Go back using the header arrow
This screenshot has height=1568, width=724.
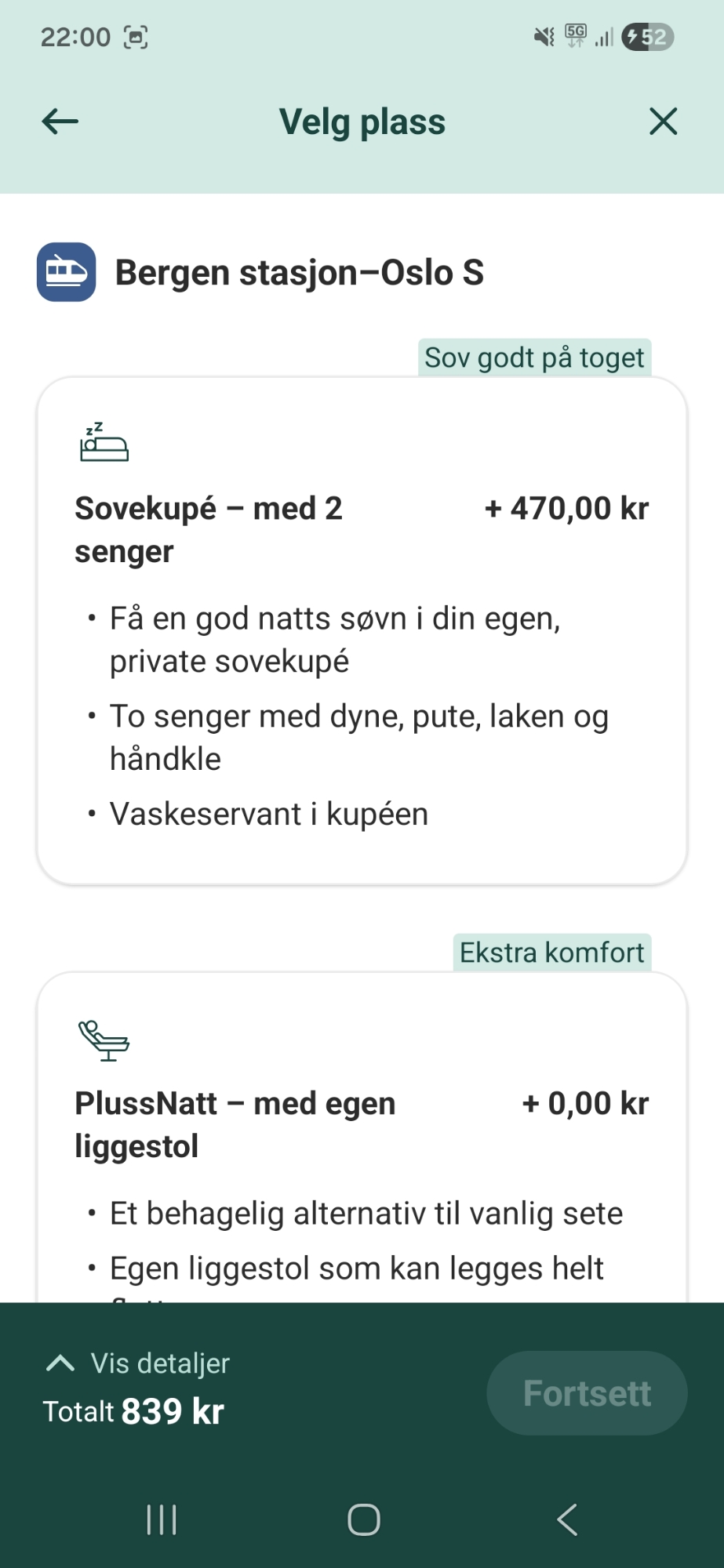(x=60, y=122)
